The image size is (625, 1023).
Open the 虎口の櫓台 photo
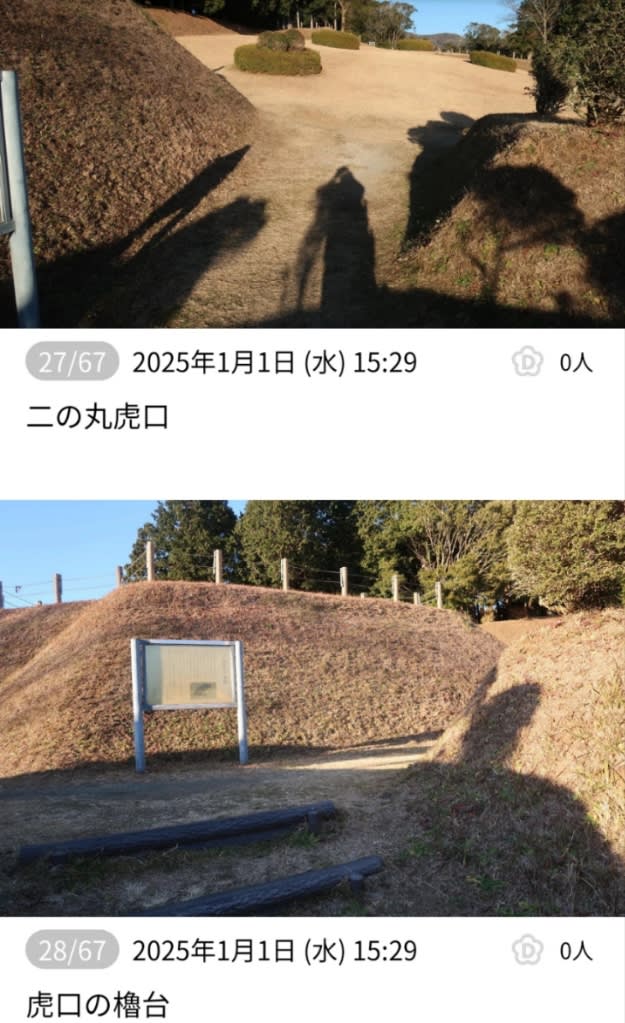[312, 708]
